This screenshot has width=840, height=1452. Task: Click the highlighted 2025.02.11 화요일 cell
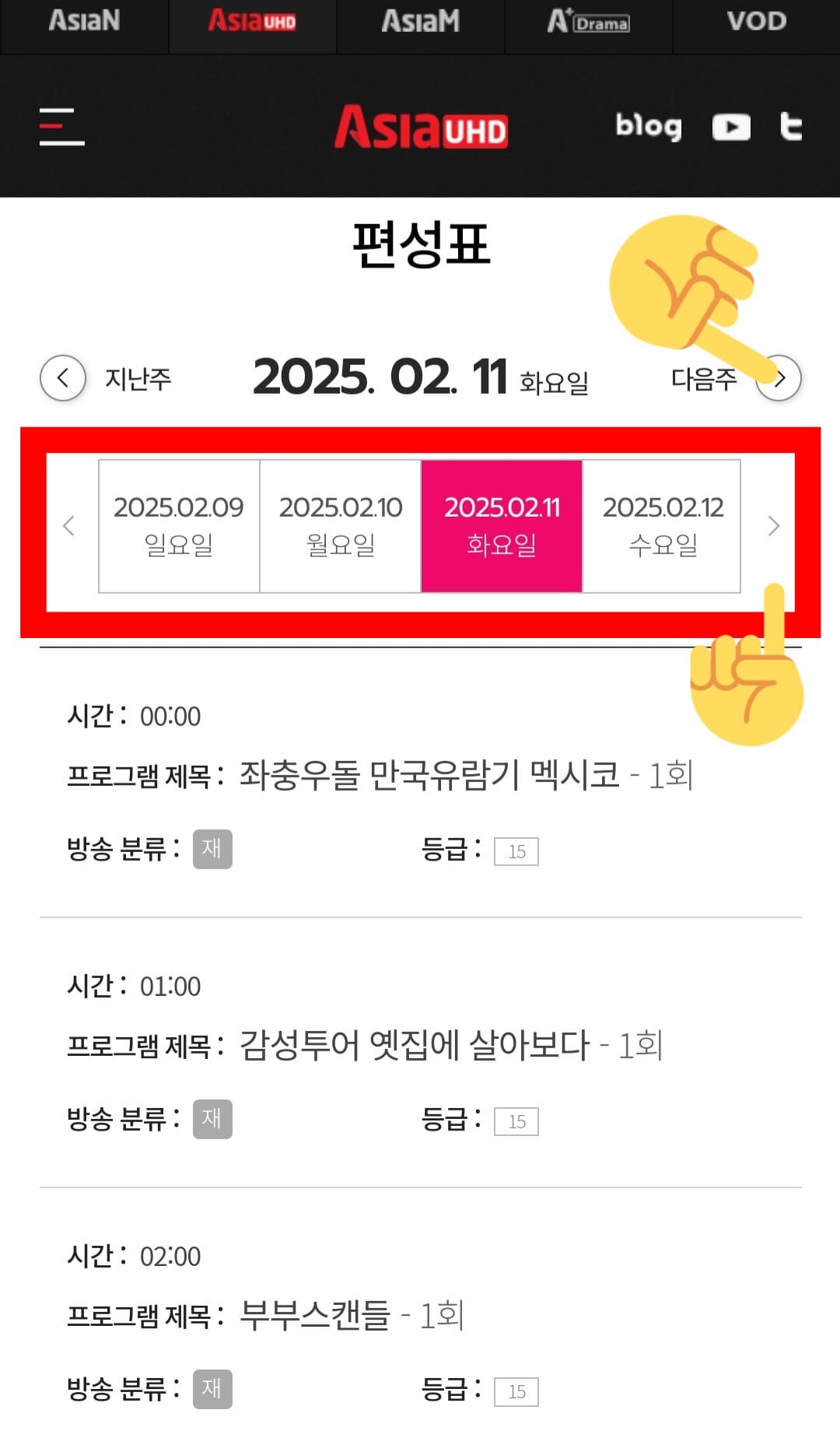click(x=502, y=524)
